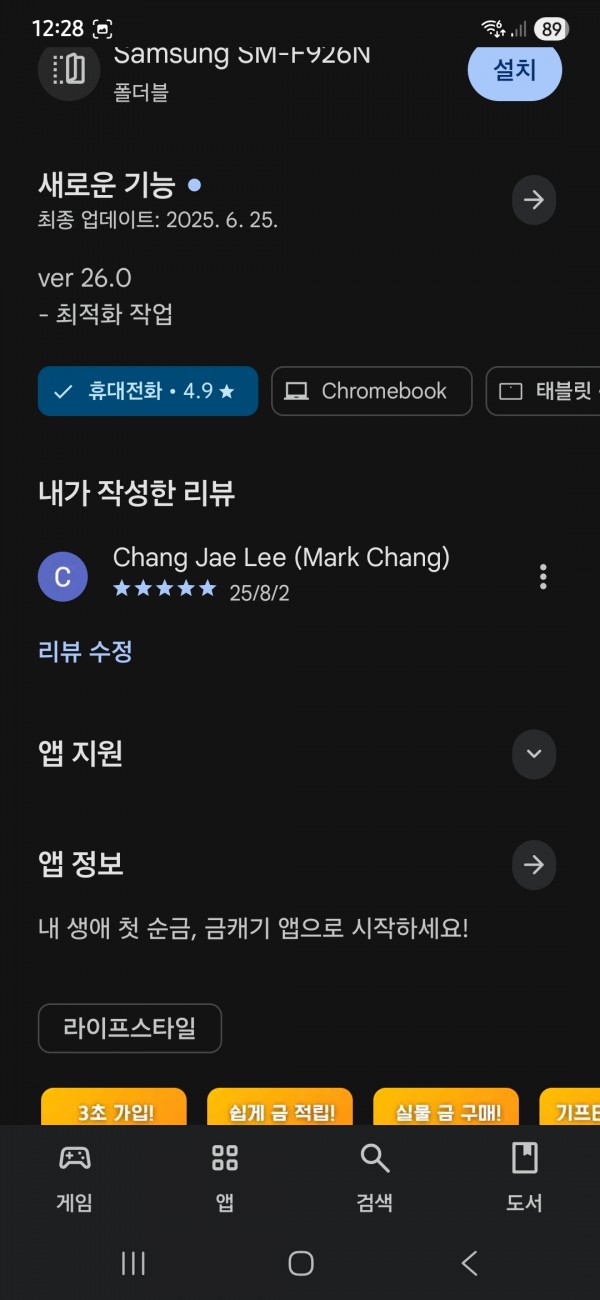Tap the system home button
This screenshot has width=600, height=1300.
click(x=301, y=1263)
